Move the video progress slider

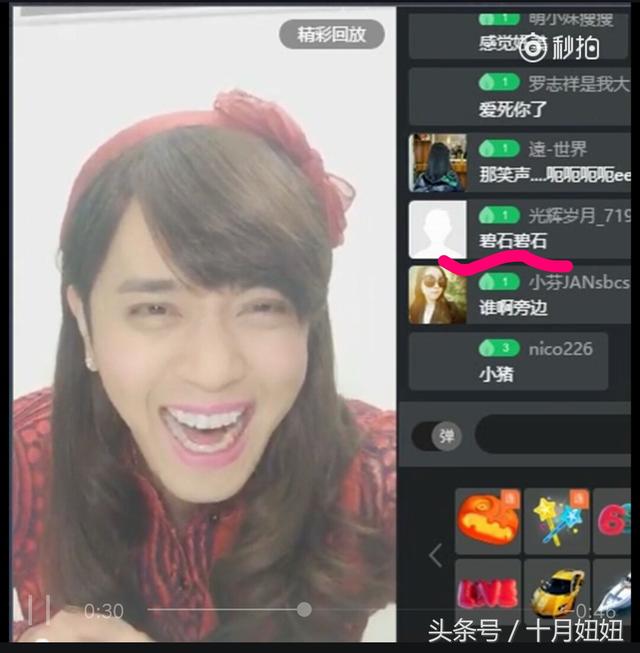304,609
